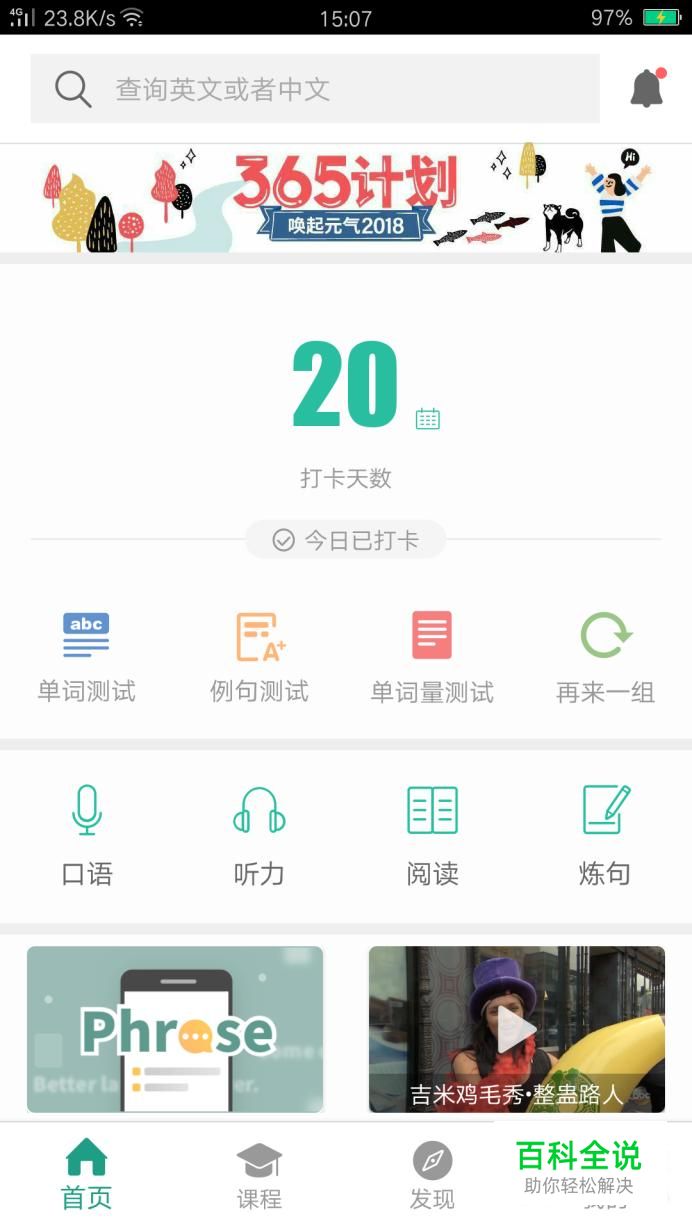
Task: Open the Phrase card
Action: coord(175,1029)
